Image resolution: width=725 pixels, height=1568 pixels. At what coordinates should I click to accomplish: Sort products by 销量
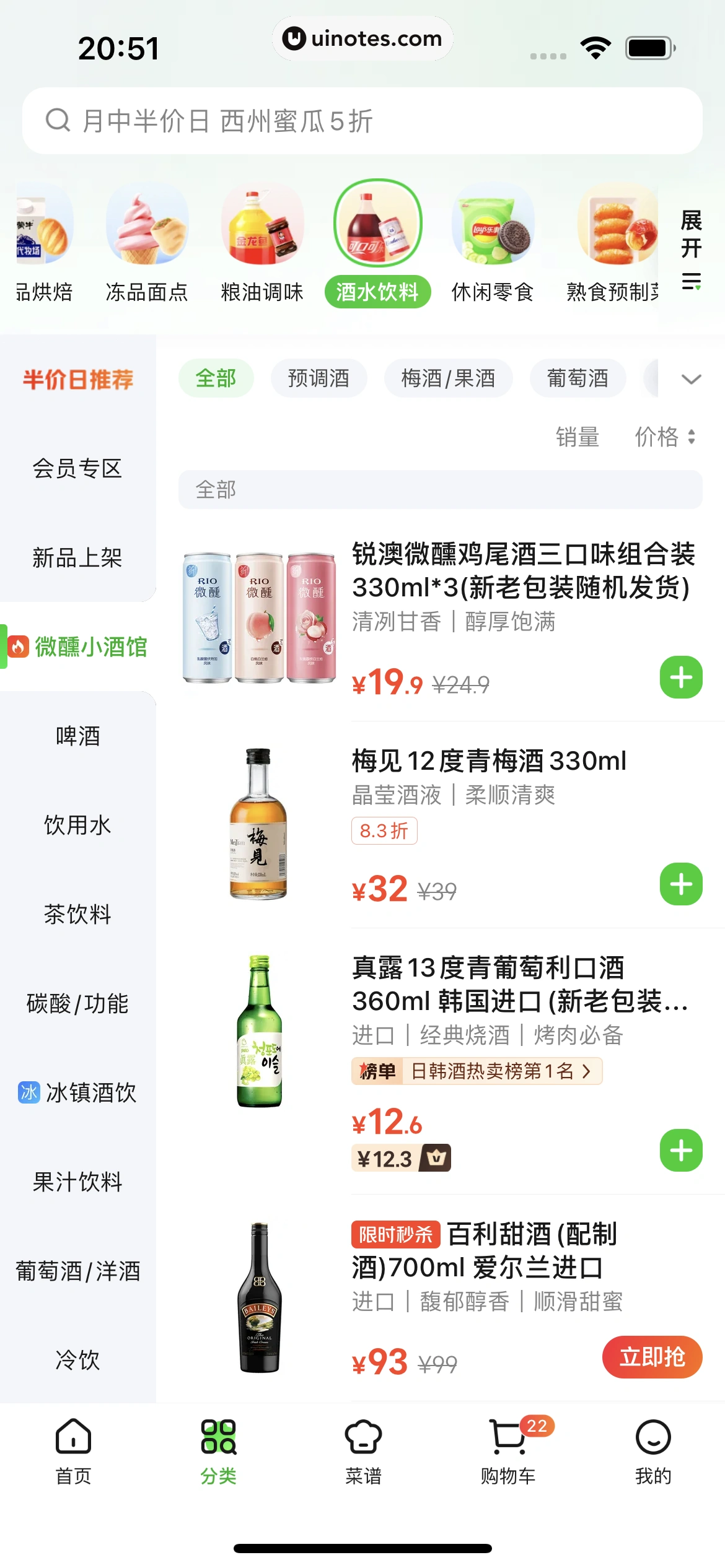(x=577, y=437)
